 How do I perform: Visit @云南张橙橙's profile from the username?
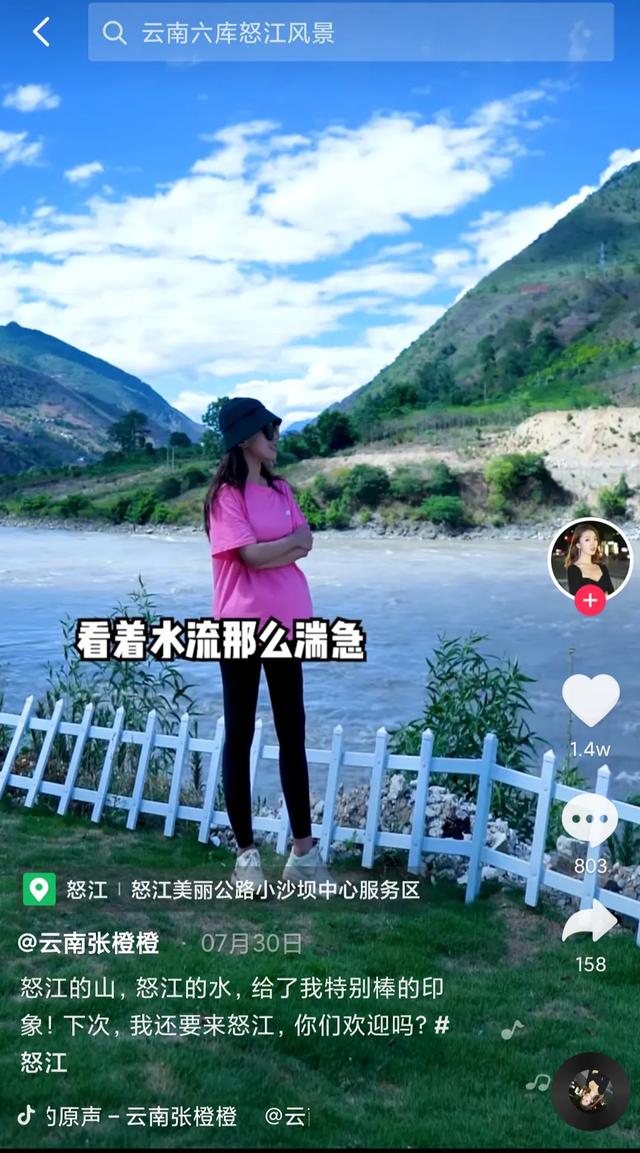88,943
